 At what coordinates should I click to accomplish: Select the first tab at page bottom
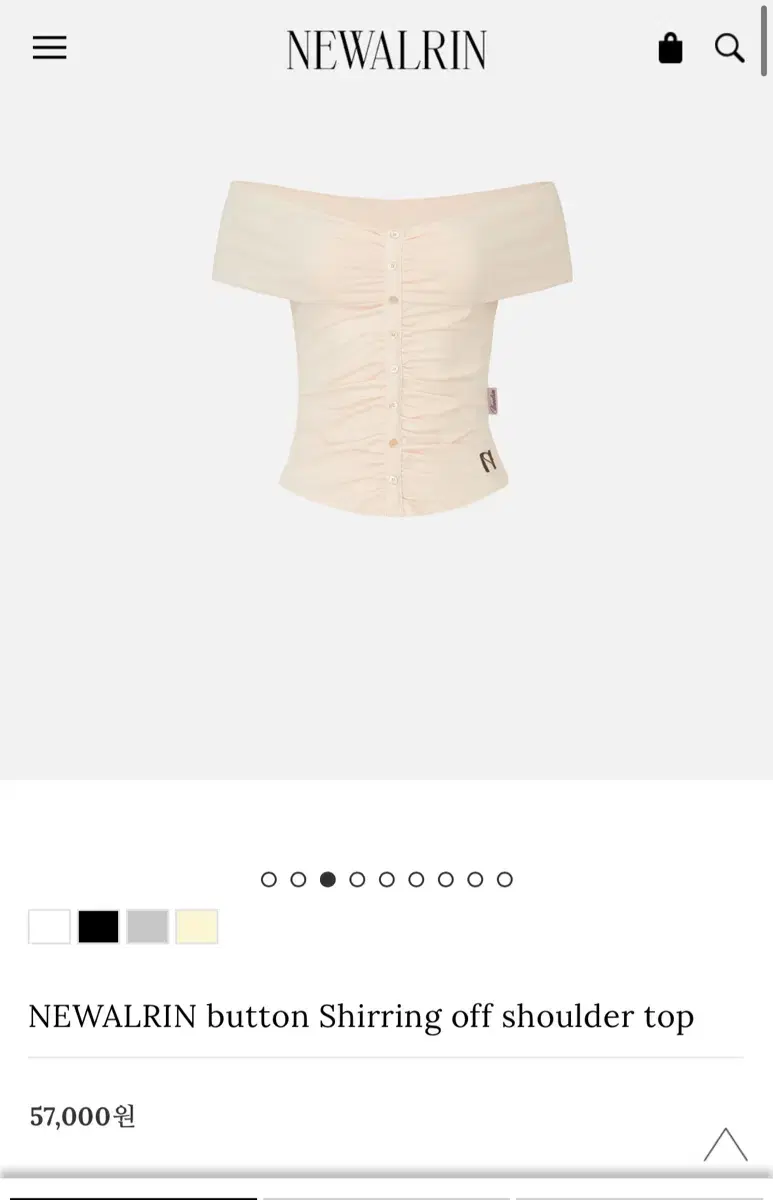130,1195
